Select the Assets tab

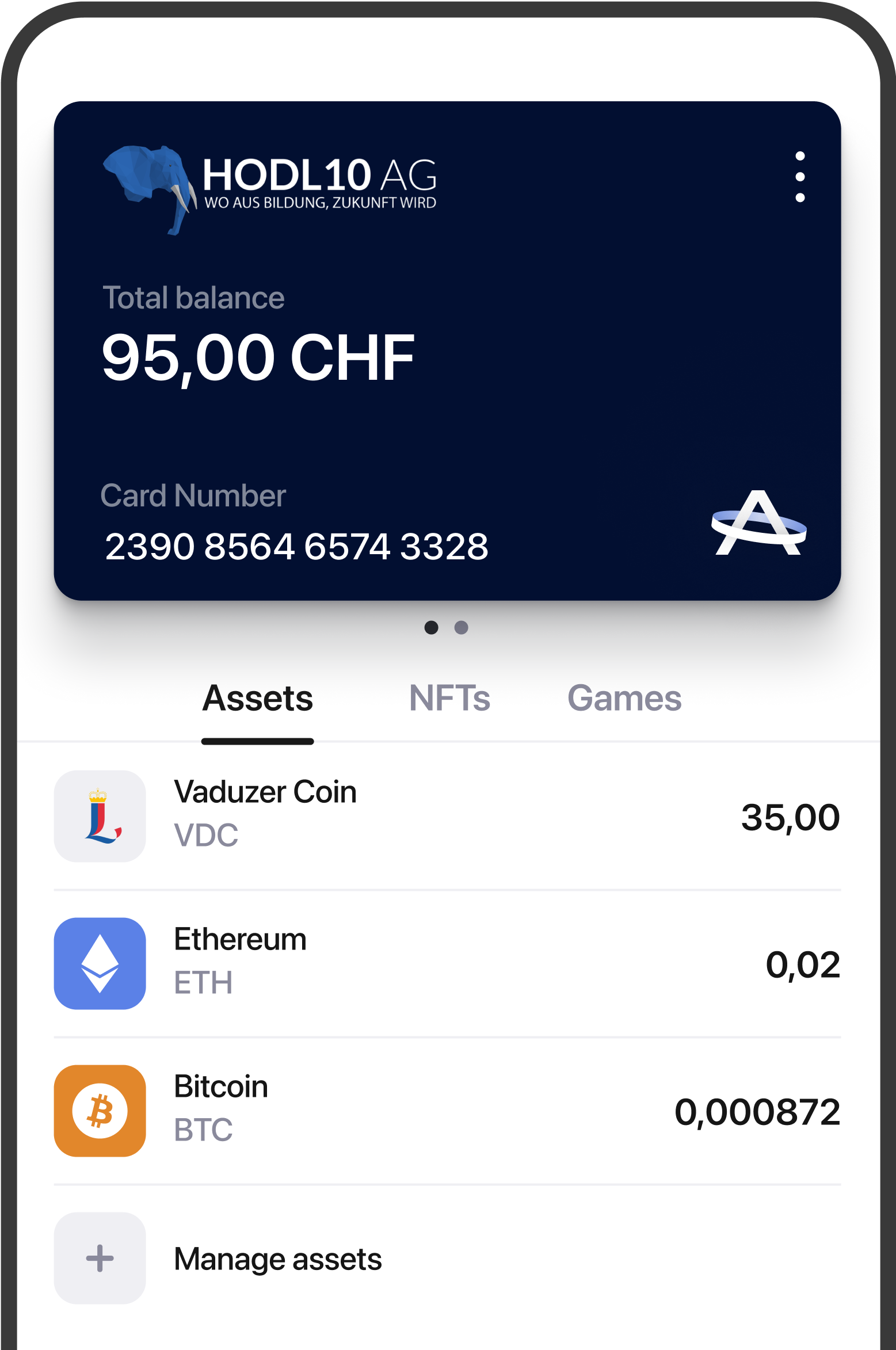[258, 699]
